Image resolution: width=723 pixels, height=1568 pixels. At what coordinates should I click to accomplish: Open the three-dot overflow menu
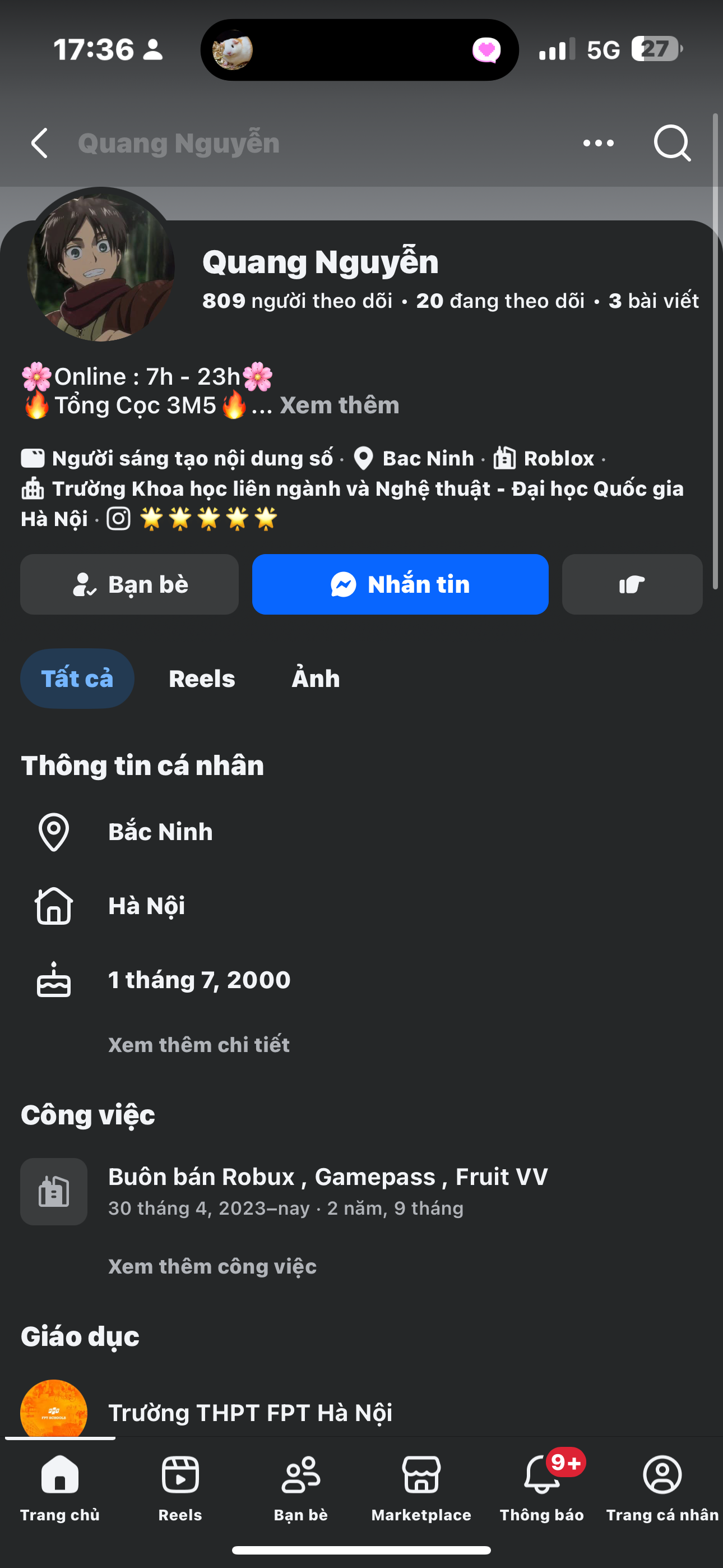click(x=598, y=144)
